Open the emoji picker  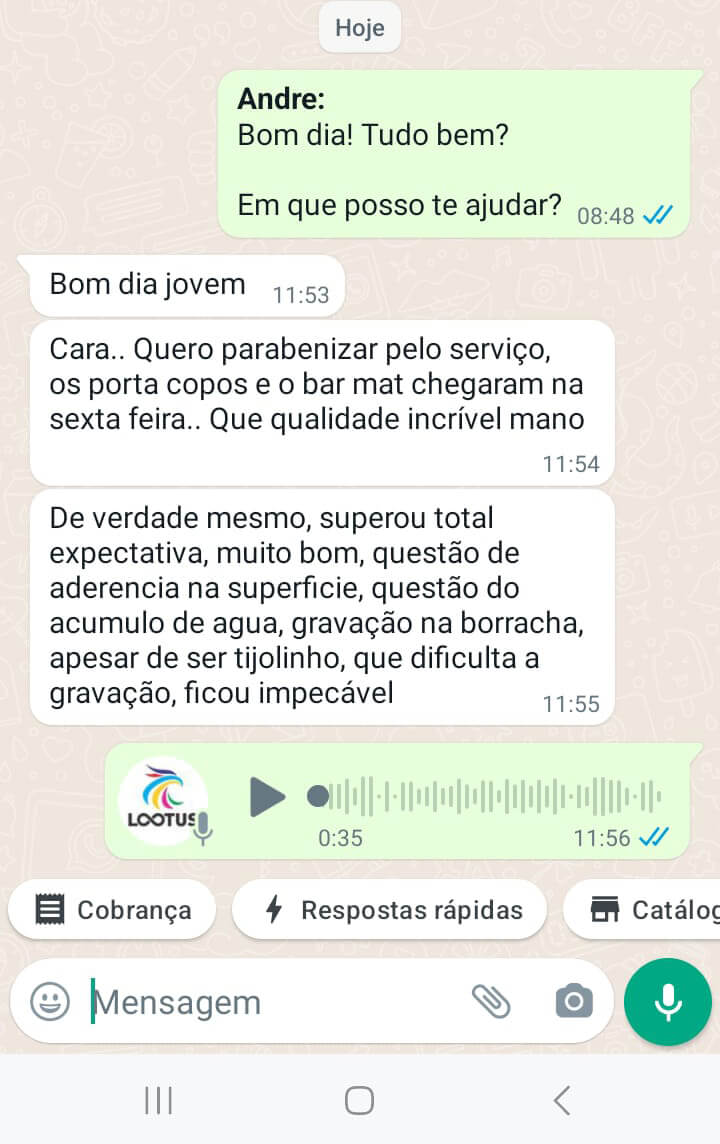[x=50, y=1002]
